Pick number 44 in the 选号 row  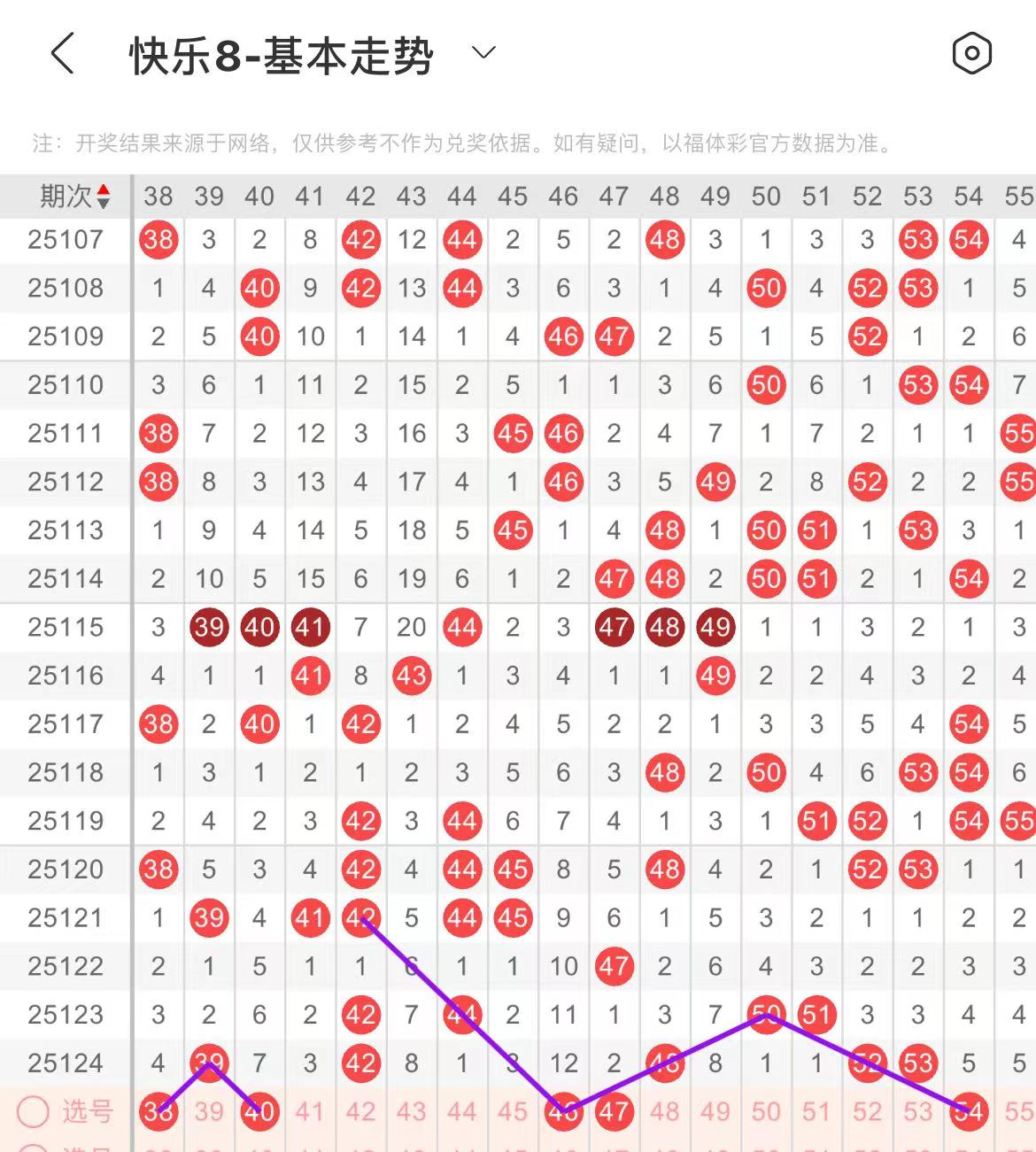461,1111
